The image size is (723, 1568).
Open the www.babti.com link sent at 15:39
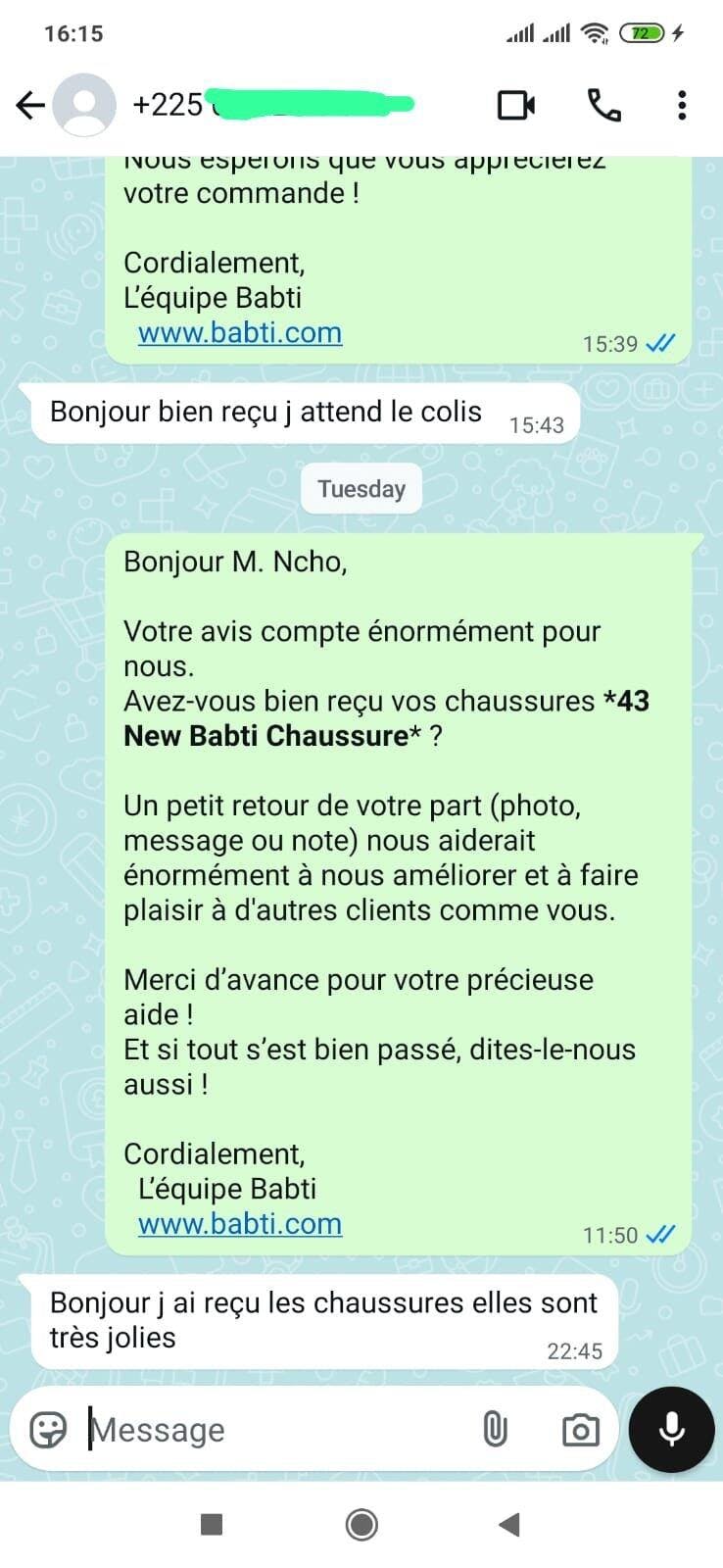click(x=240, y=333)
